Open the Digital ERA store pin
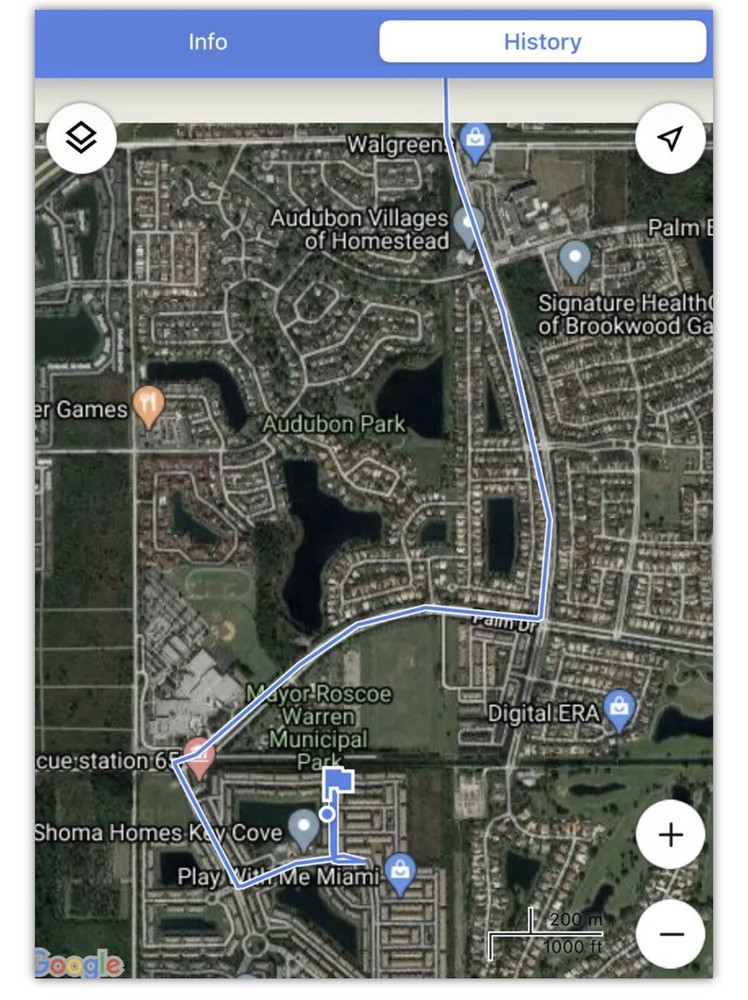The image size is (748, 1000). tap(620, 709)
